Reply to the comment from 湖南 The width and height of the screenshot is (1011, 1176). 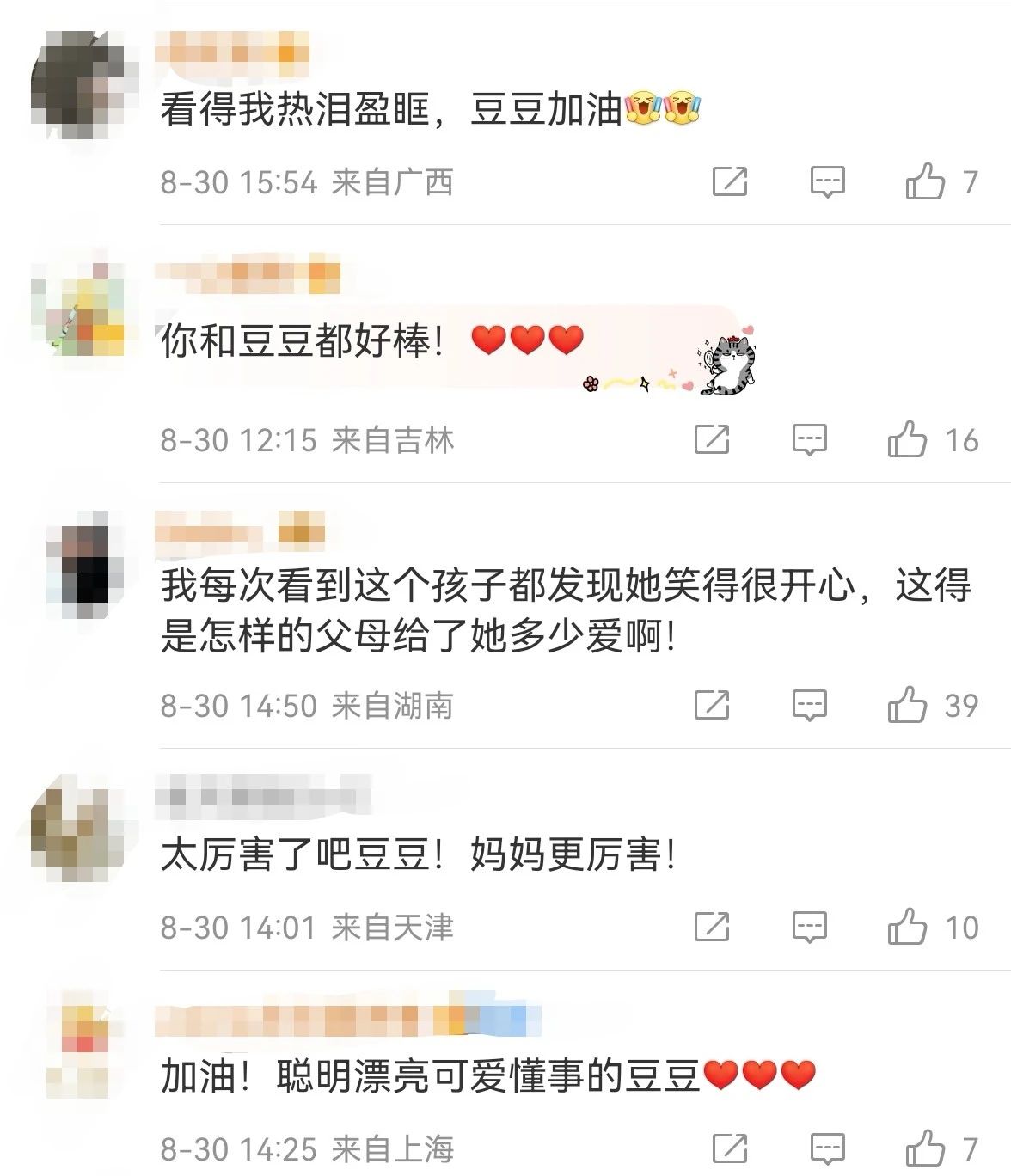[809, 705]
